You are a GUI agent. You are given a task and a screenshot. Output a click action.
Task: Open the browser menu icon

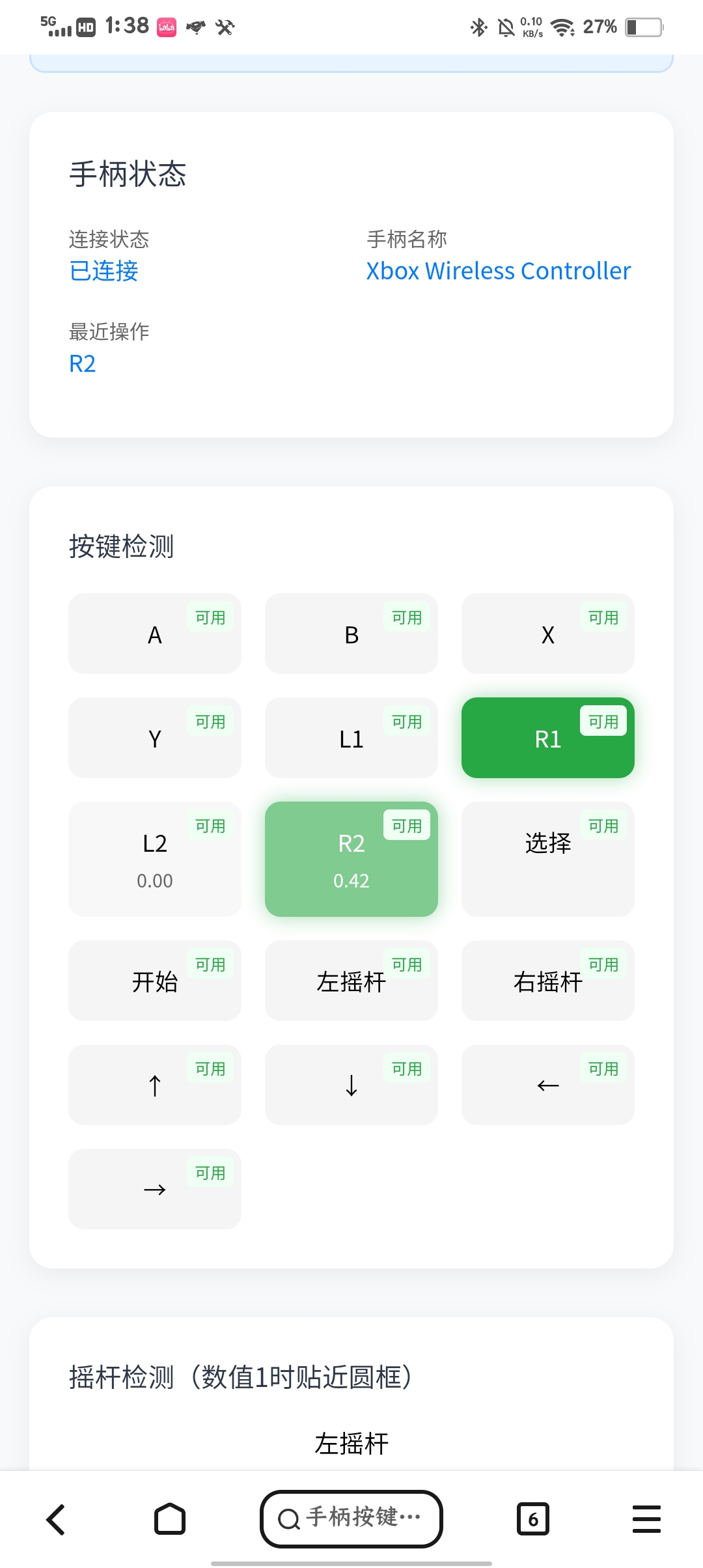(645, 1518)
